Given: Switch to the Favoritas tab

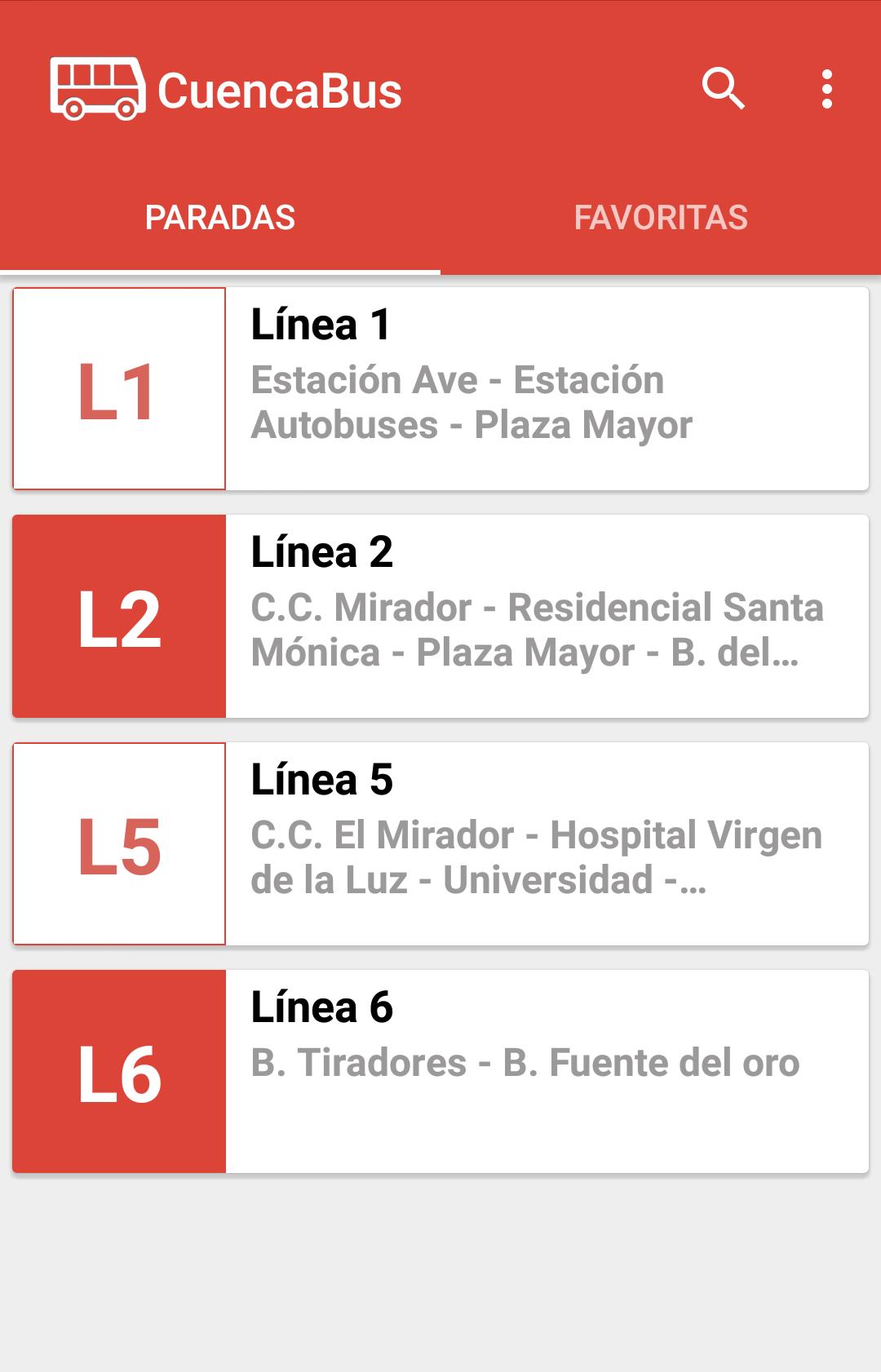Looking at the screenshot, I should click(x=661, y=218).
